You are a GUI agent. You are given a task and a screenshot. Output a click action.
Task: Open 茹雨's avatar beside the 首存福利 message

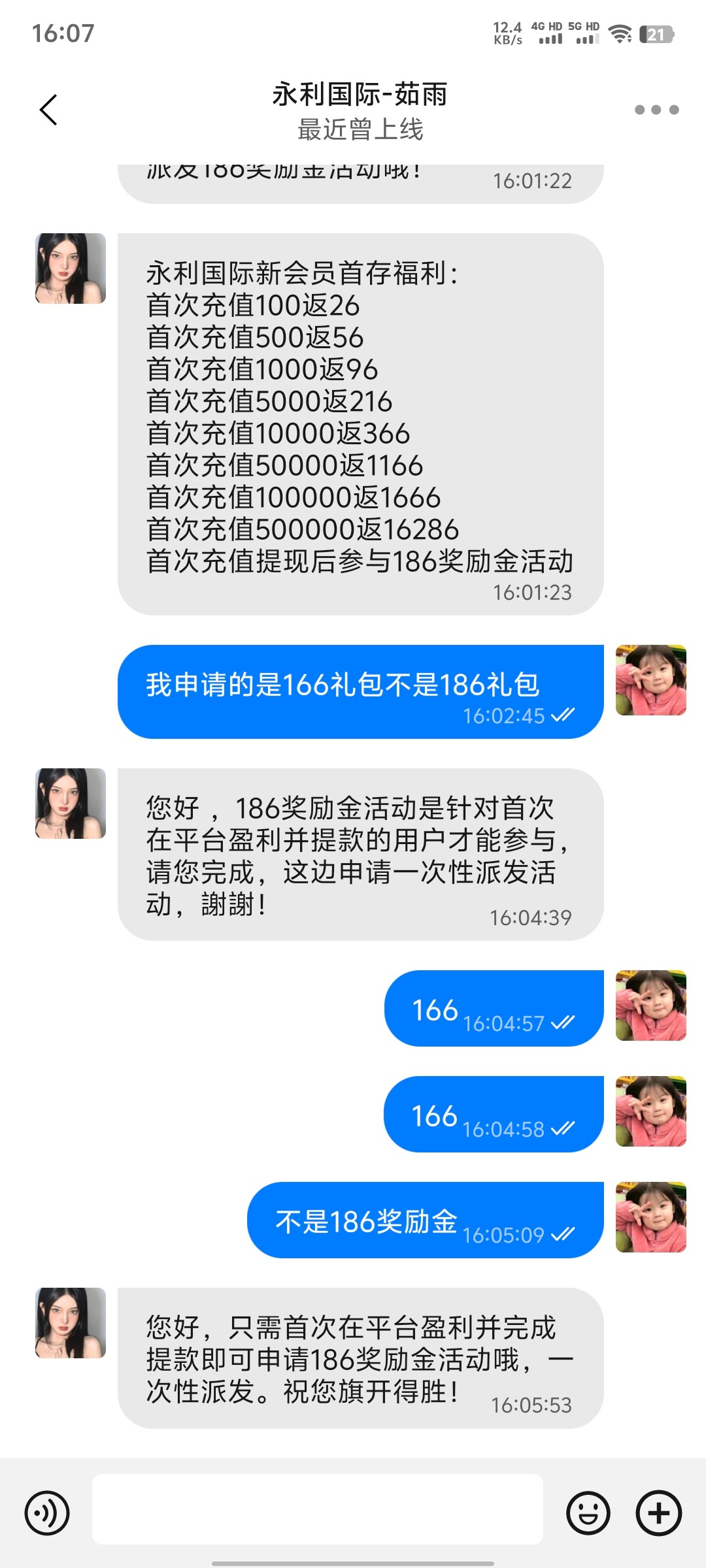point(71,269)
